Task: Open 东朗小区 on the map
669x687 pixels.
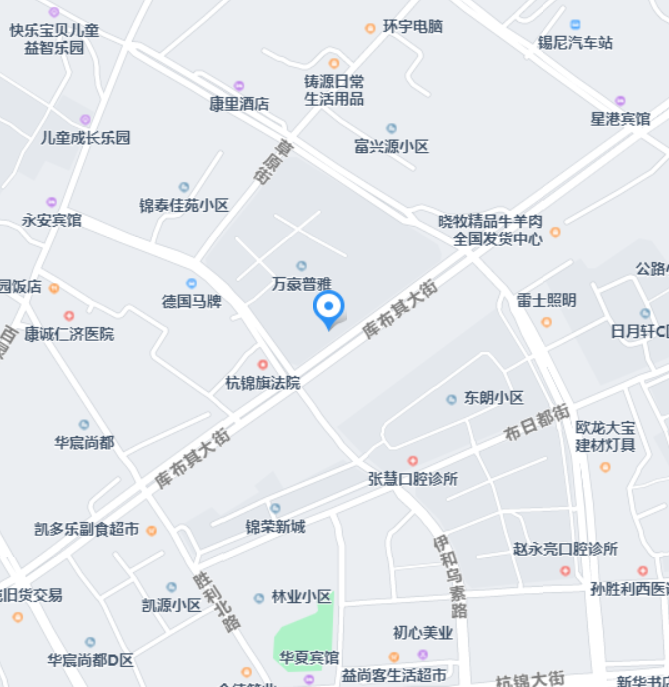Action: (x=451, y=398)
